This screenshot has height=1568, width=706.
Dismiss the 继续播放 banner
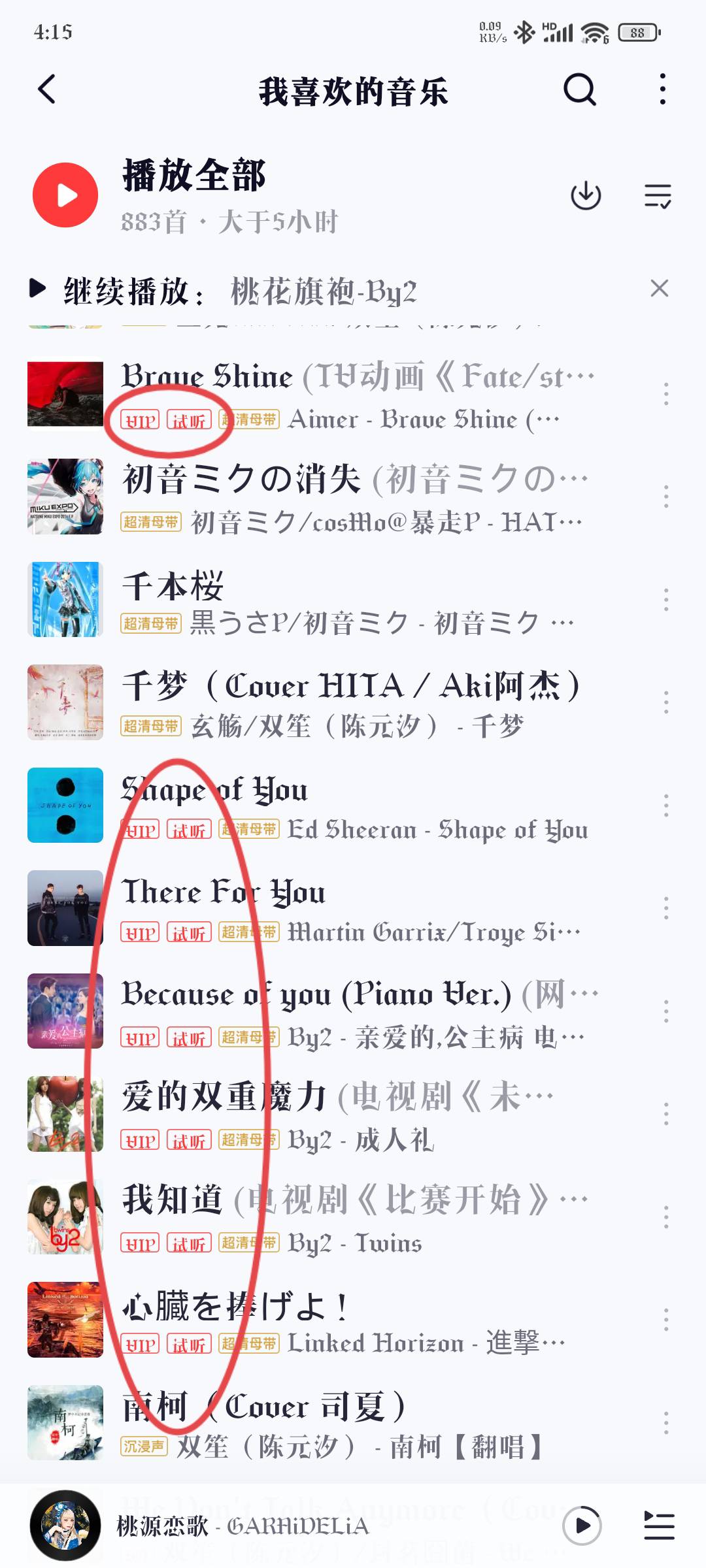point(659,288)
